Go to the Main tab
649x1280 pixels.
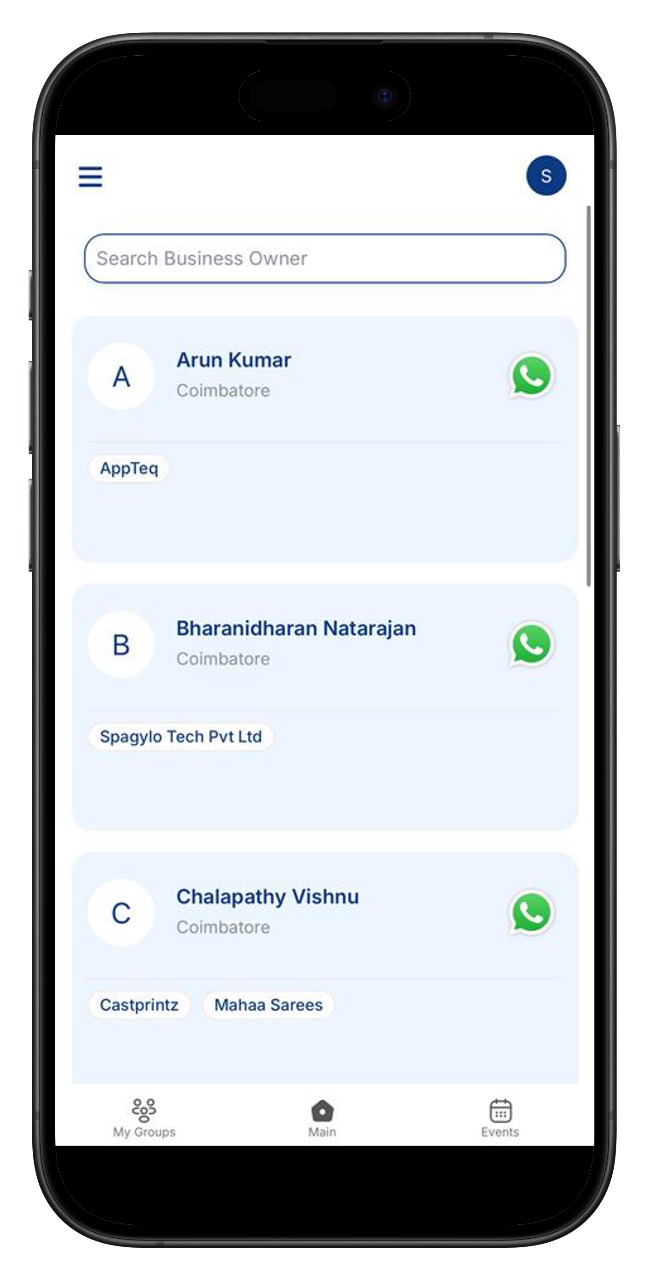322,1118
